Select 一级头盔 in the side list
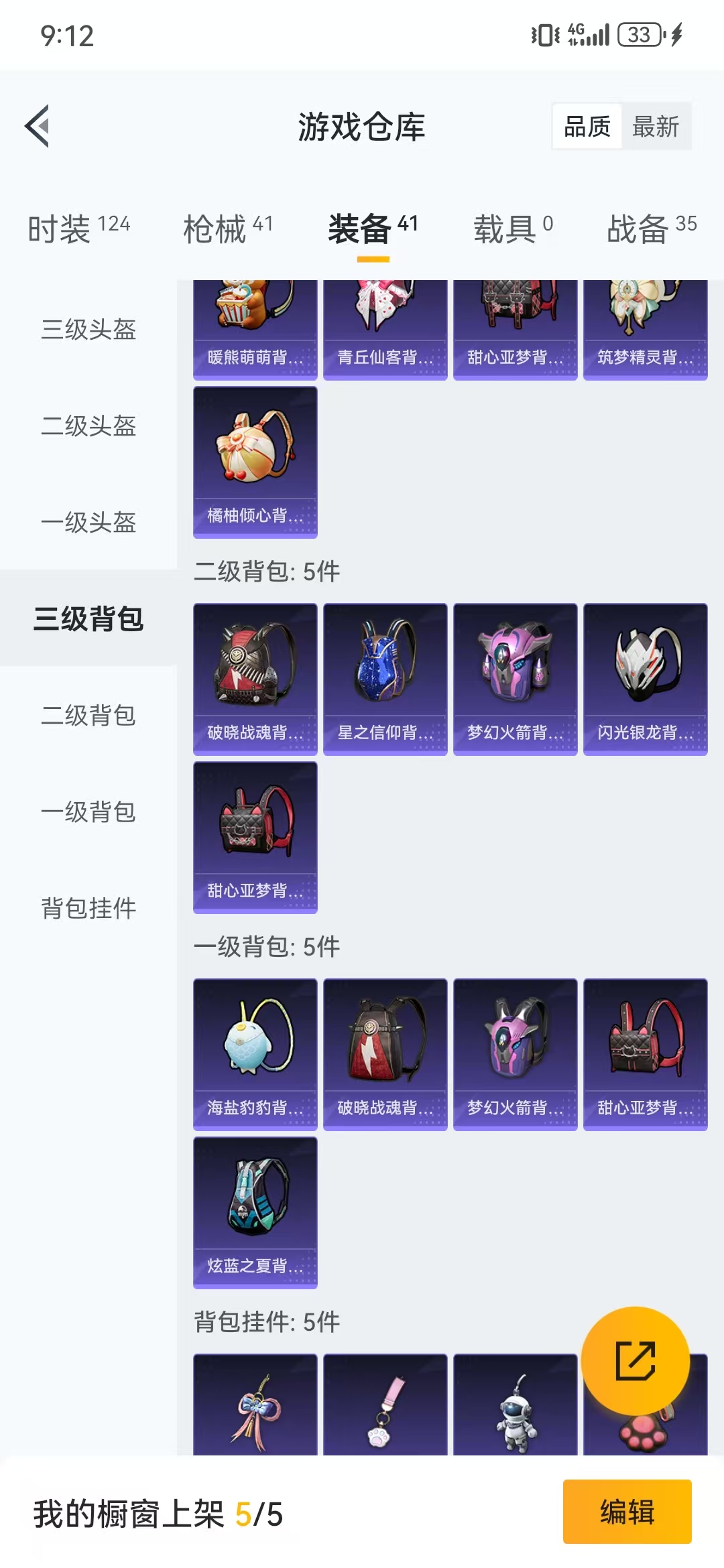Screen dimensions: 724x1568 [x=88, y=522]
